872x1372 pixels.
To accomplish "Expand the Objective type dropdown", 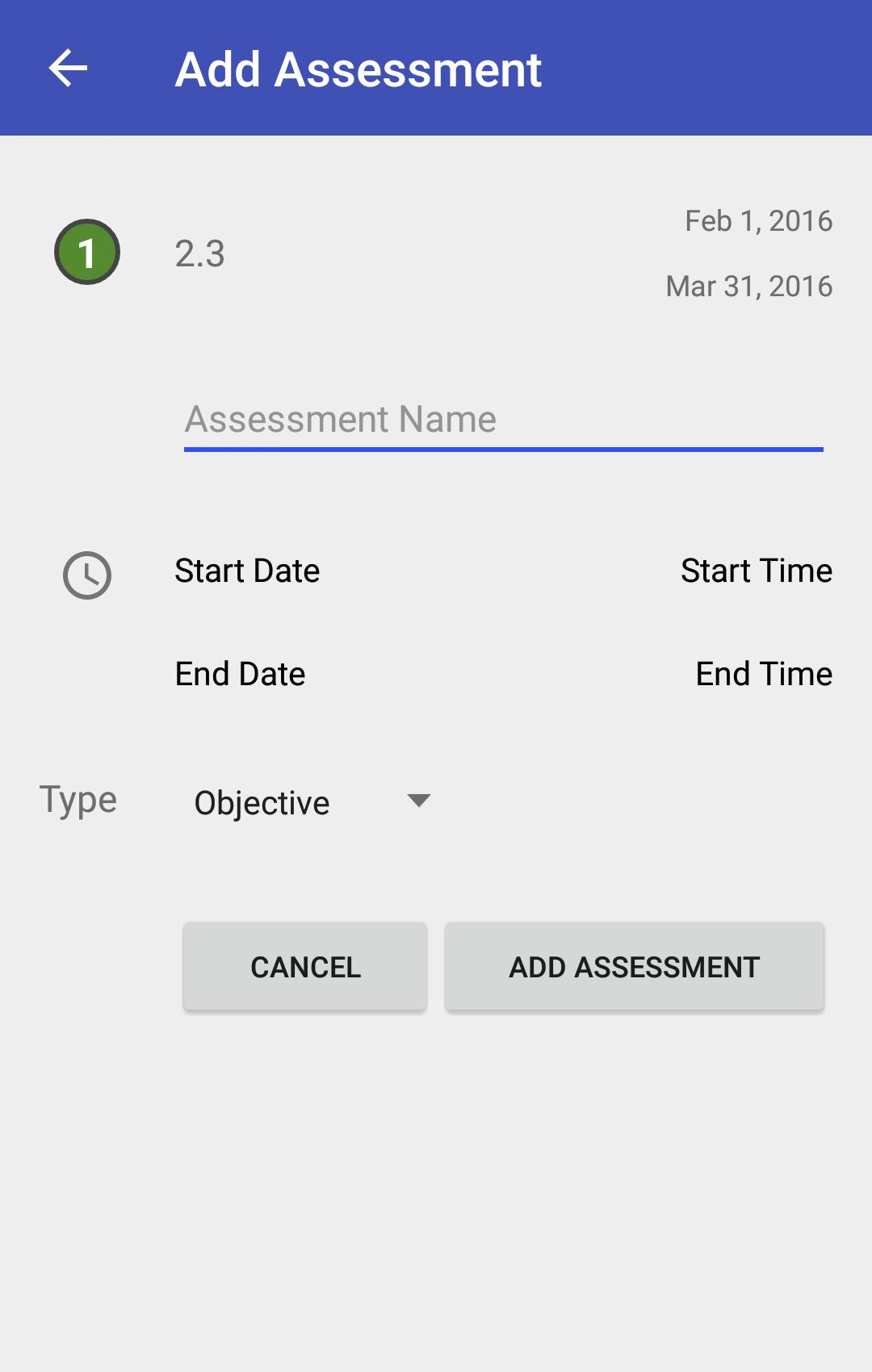I will (312, 802).
